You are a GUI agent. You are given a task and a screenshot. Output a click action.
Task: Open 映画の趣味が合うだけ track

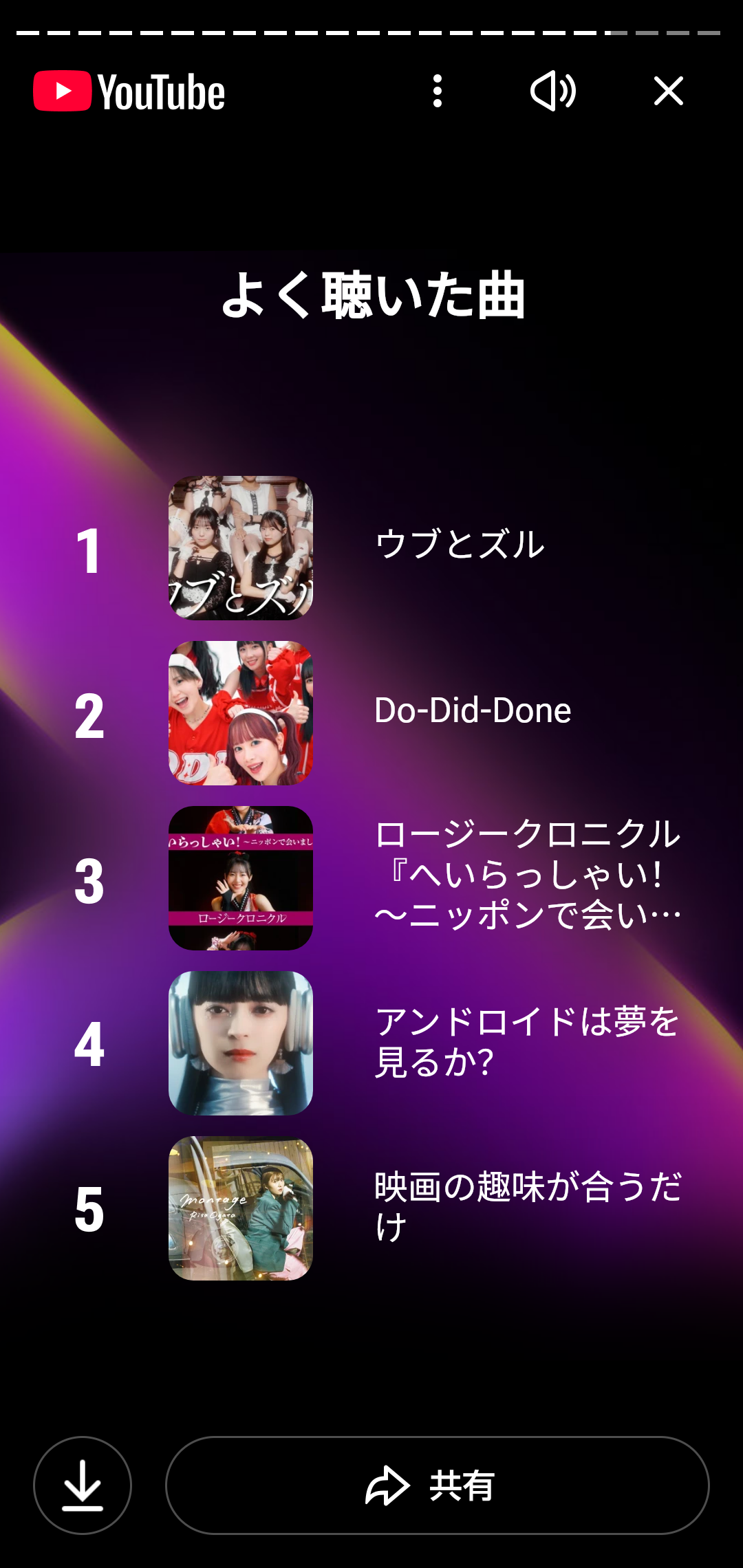point(527,1206)
